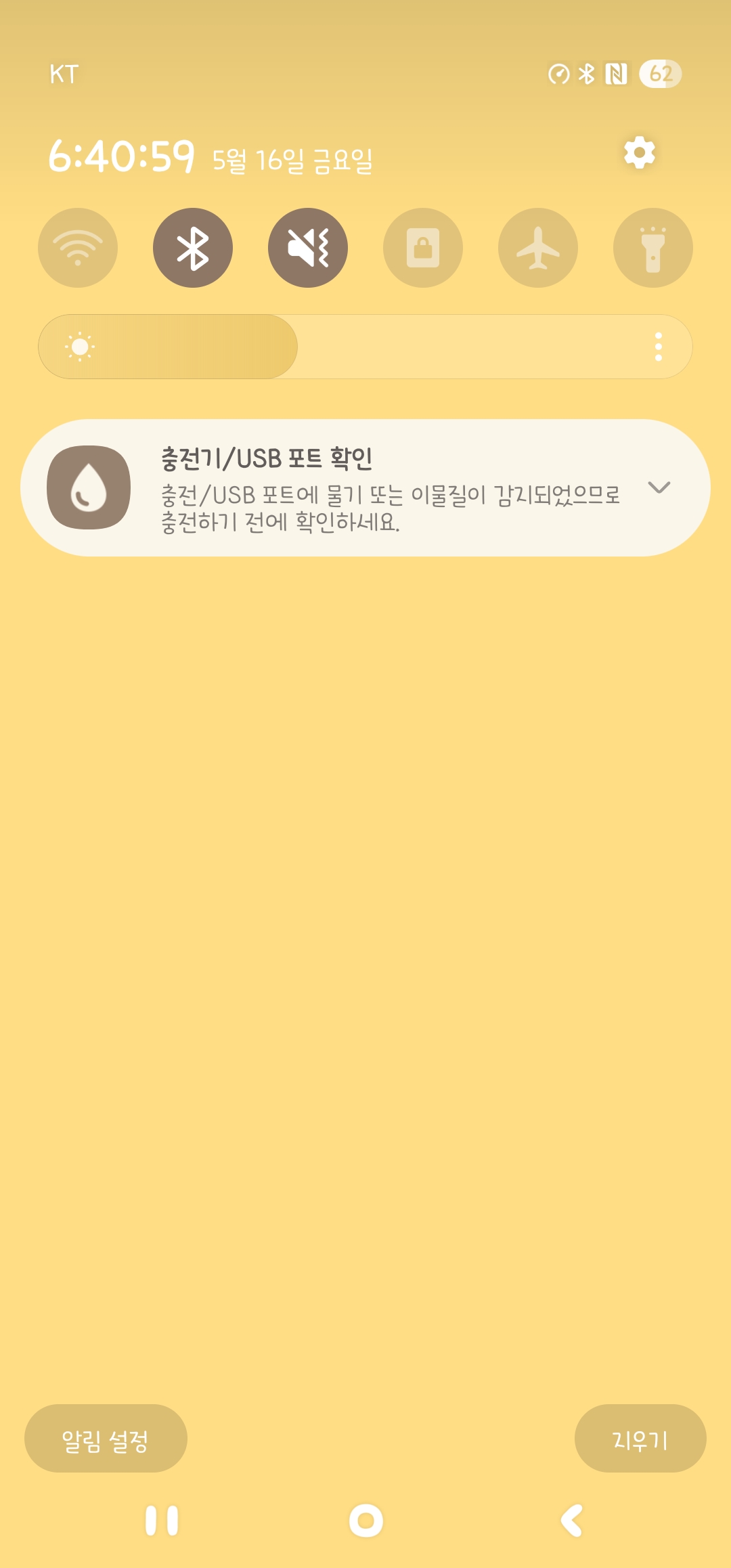This screenshot has width=731, height=1568.
Task: Go to the home screen
Action: click(365, 1521)
